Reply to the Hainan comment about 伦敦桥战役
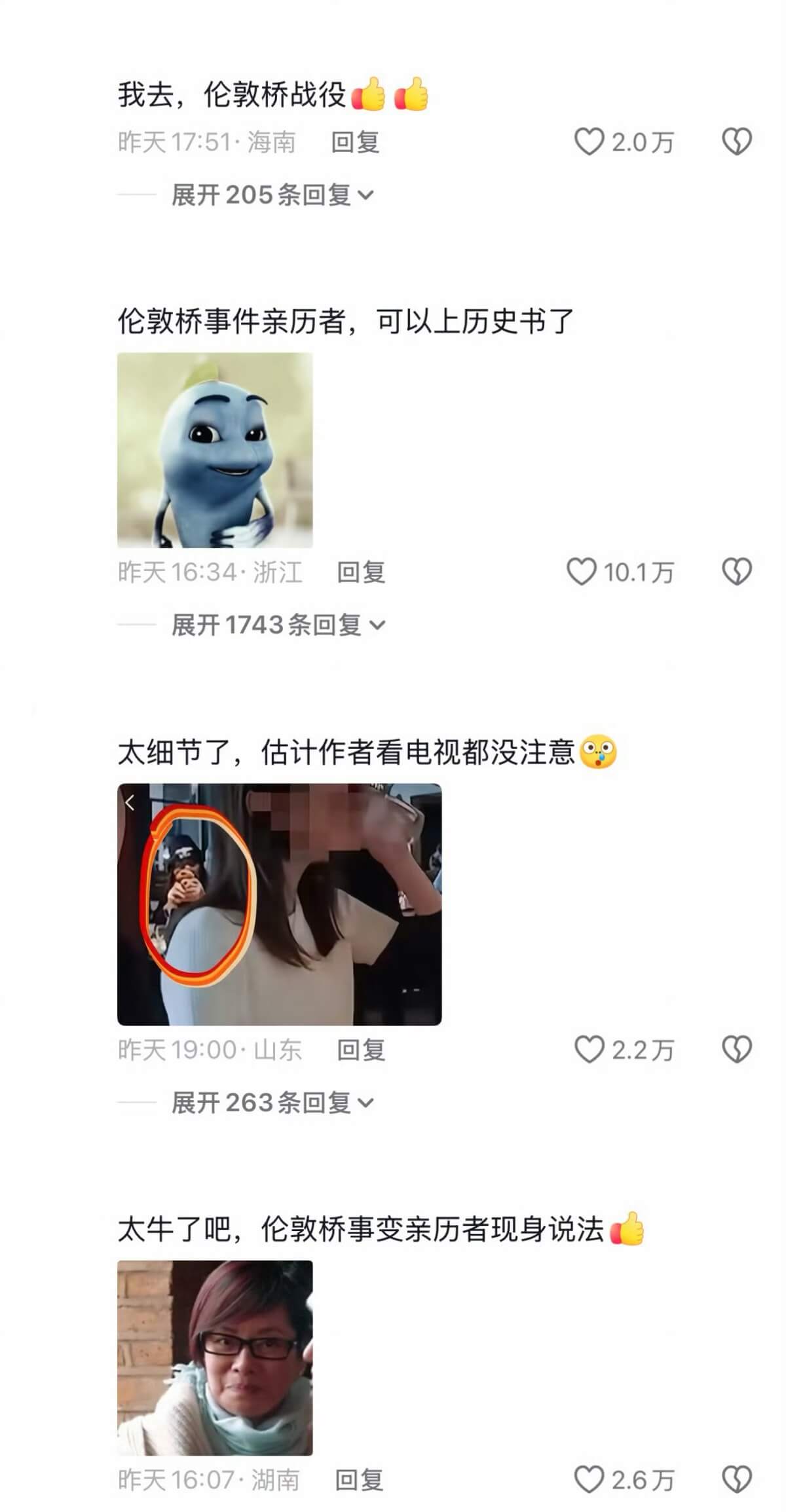 click(355, 142)
